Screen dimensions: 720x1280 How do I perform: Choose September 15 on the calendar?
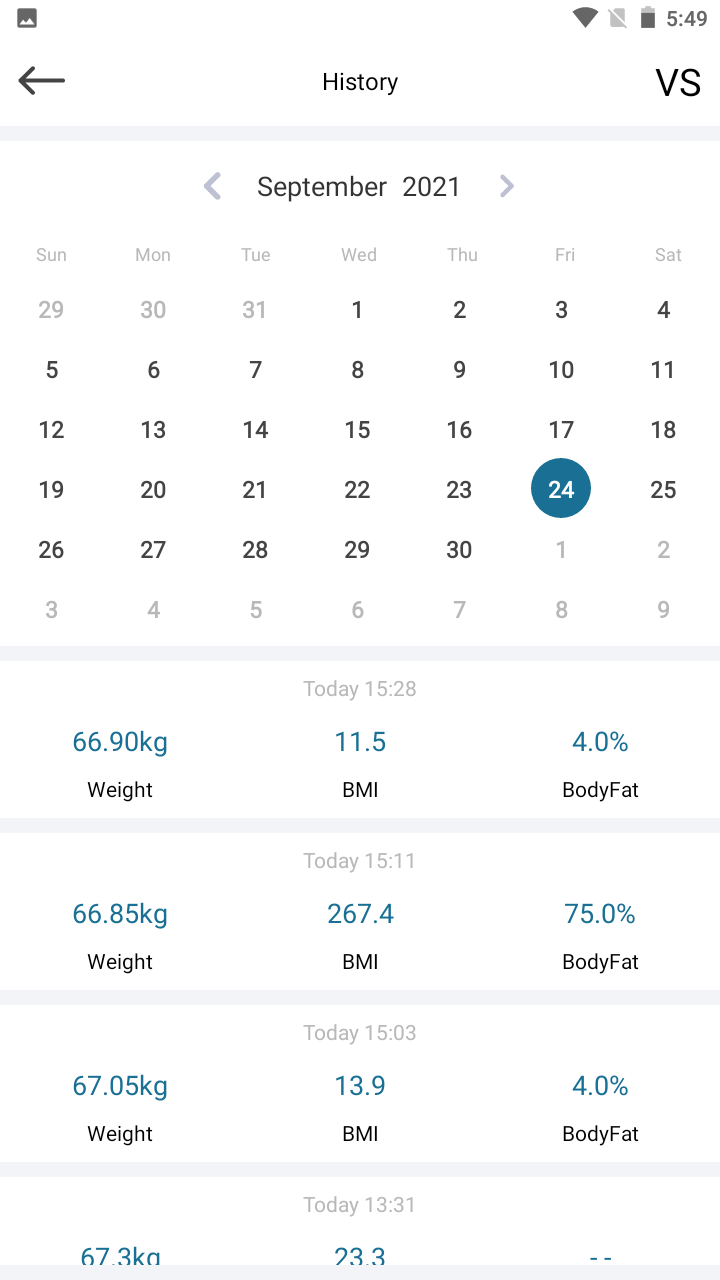coord(357,430)
